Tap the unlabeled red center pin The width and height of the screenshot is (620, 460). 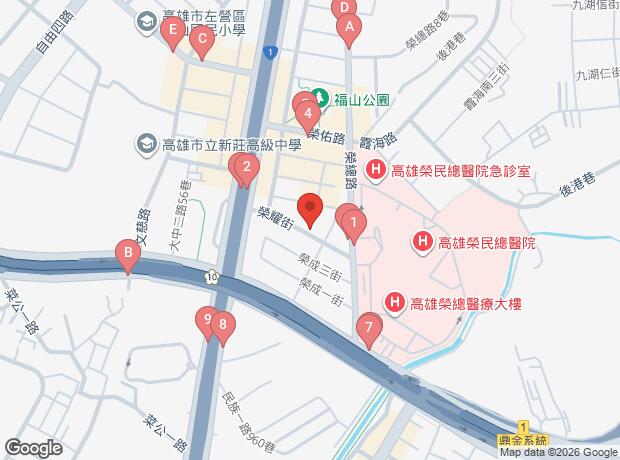(310, 209)
